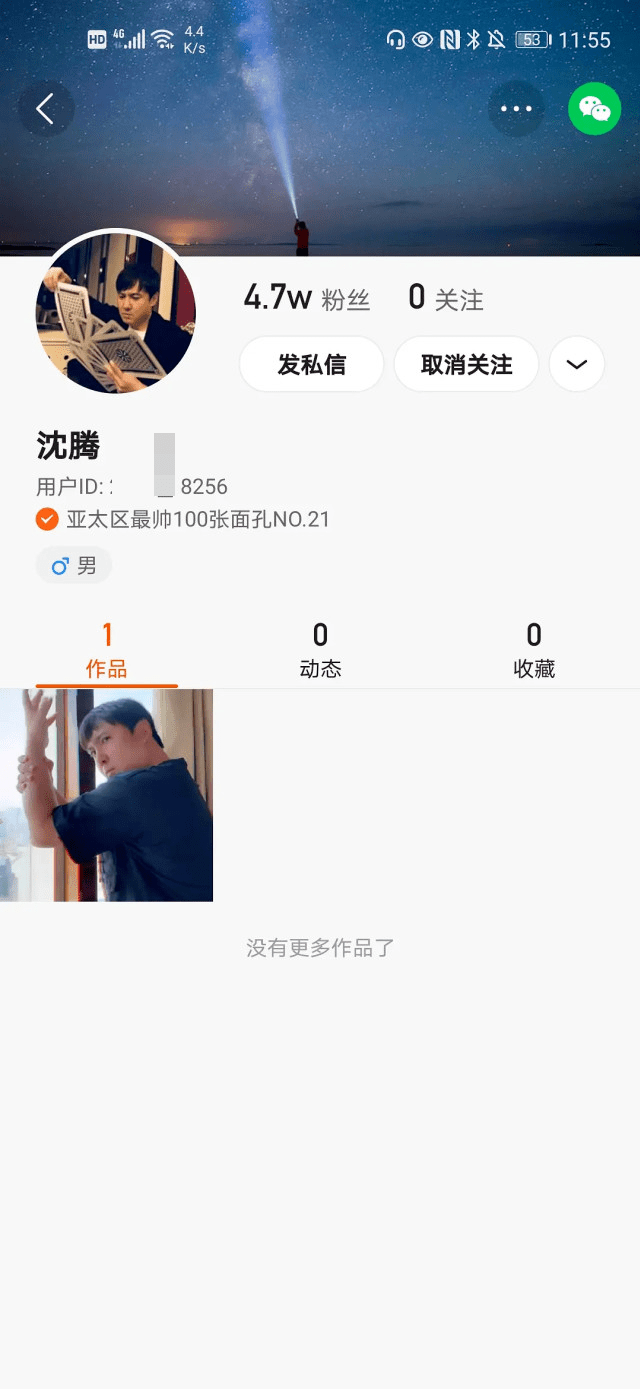Switch to the 收藏 tab
This screenshot has height=1389, width=640.
(x=534, y=651)
